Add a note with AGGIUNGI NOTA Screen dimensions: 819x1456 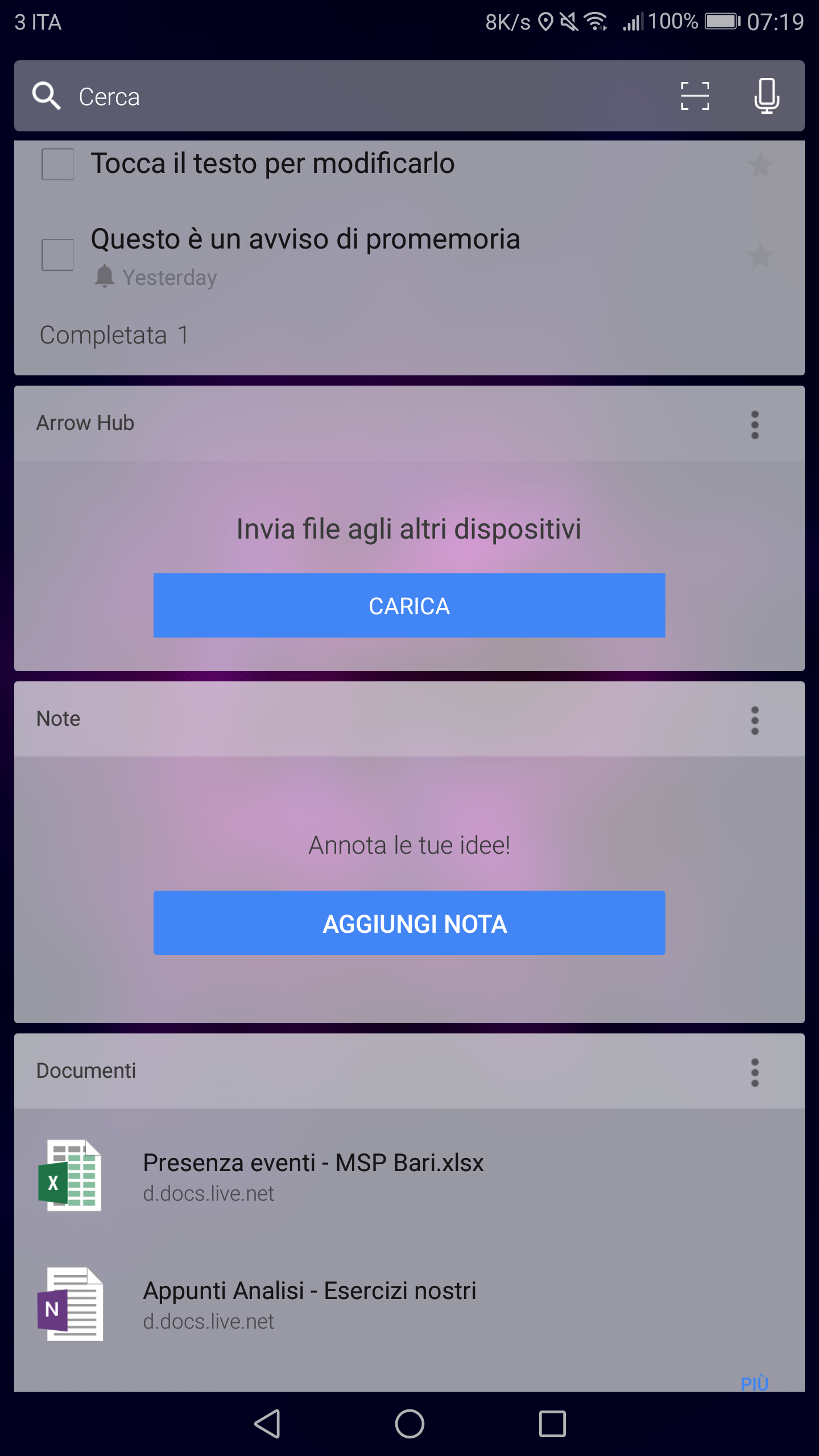pos(409,923)
